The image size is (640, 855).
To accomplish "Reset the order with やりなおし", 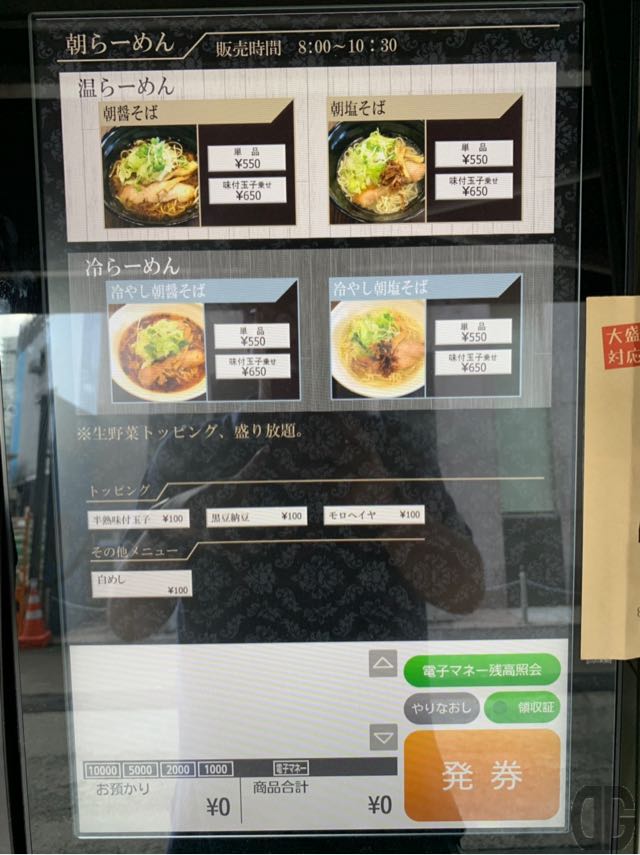I will pos(441,708).
